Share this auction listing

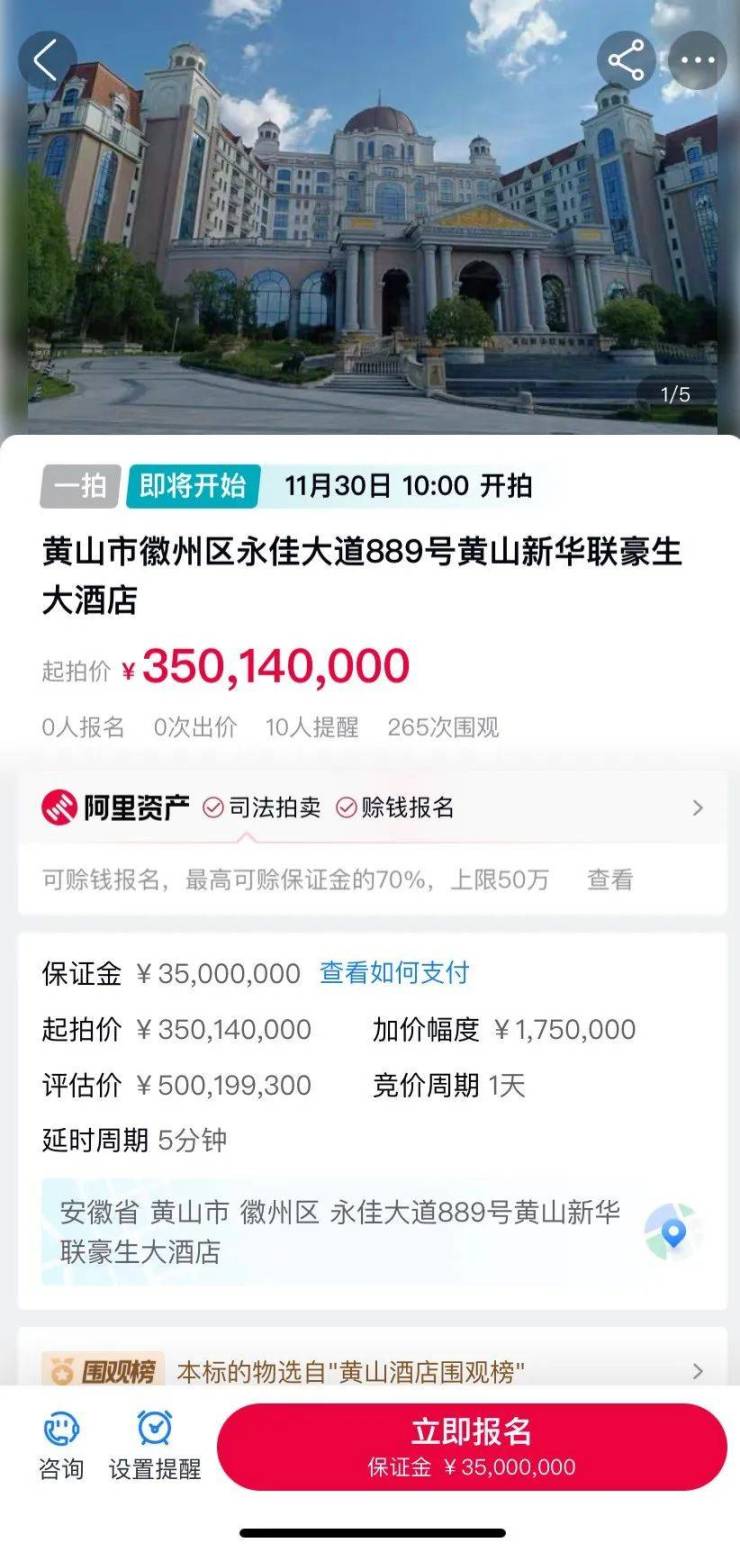[626, 61]
